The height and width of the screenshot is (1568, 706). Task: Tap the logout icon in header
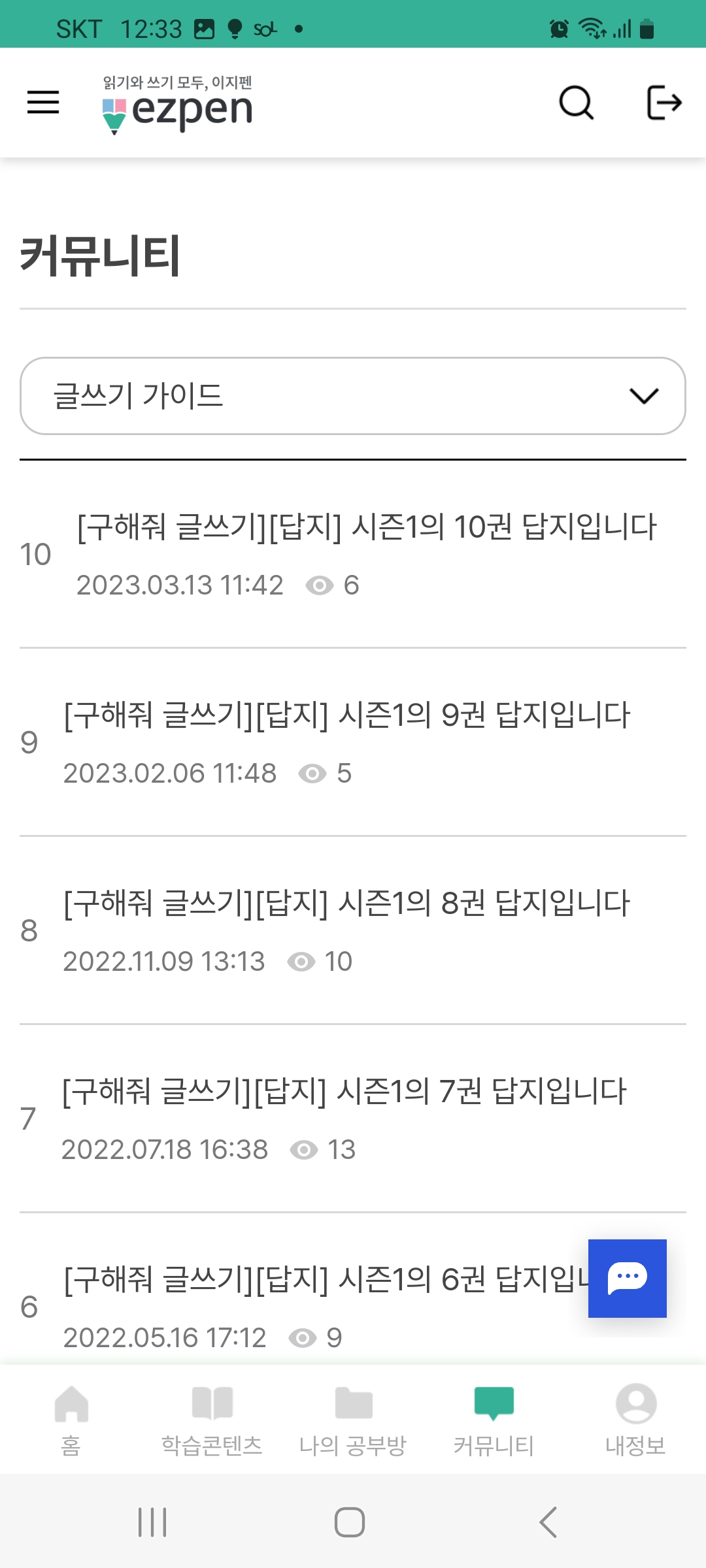pos(664,103)
